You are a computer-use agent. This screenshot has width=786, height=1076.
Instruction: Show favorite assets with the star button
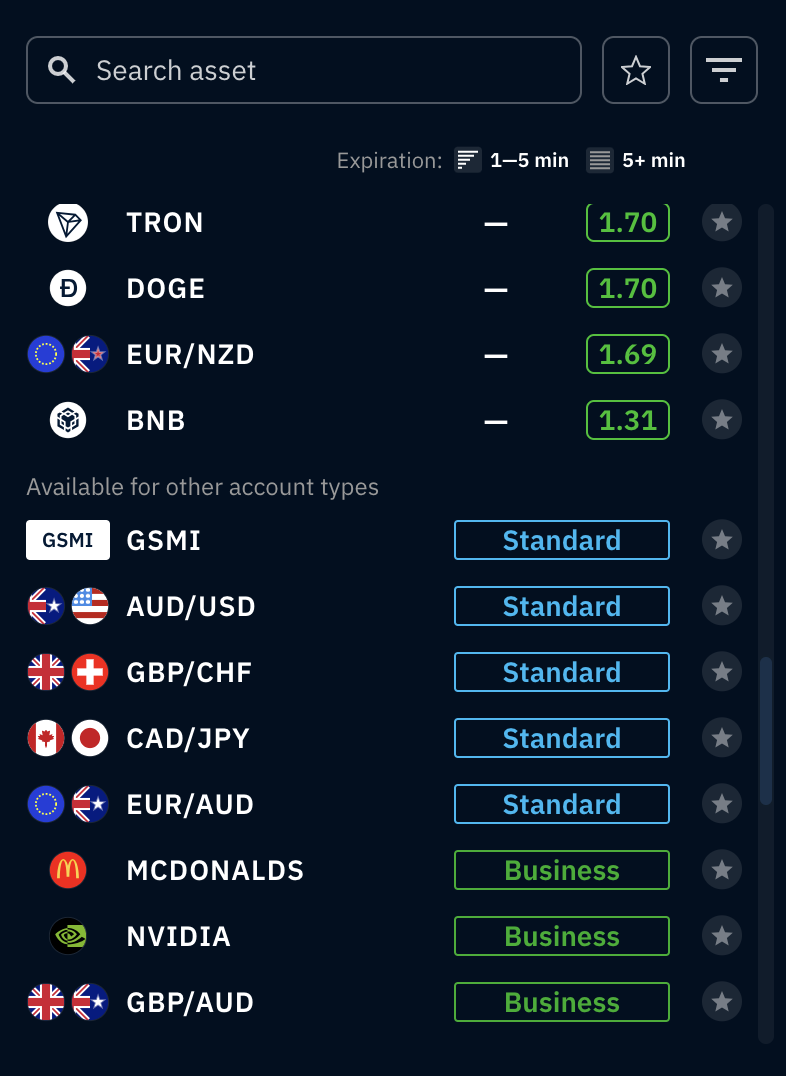click(636, 70)
